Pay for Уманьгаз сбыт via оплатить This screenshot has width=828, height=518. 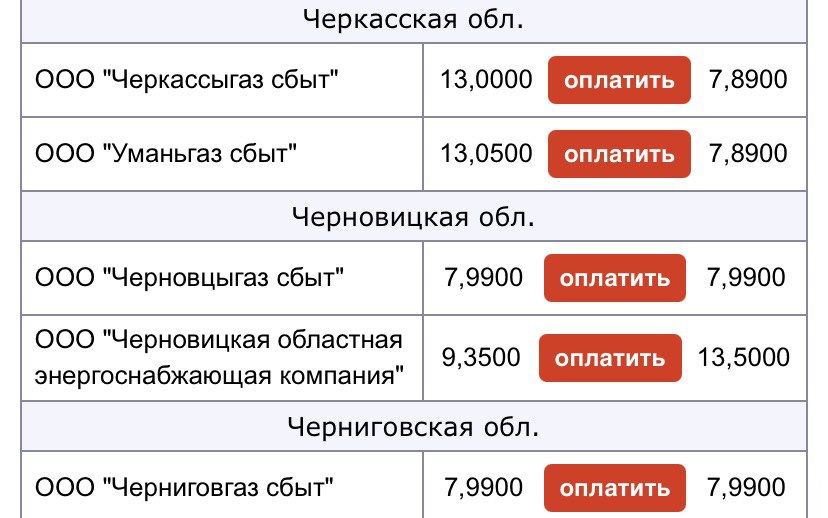(x=619, y=154)
